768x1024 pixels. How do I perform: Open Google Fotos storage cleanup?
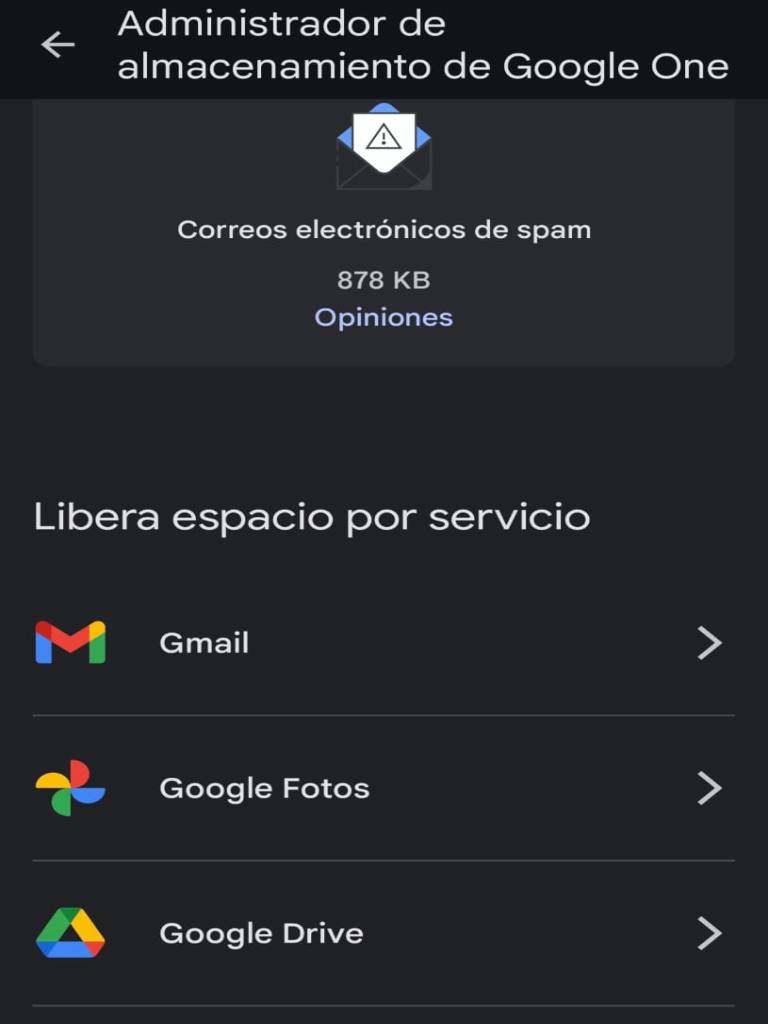(383, 789)
